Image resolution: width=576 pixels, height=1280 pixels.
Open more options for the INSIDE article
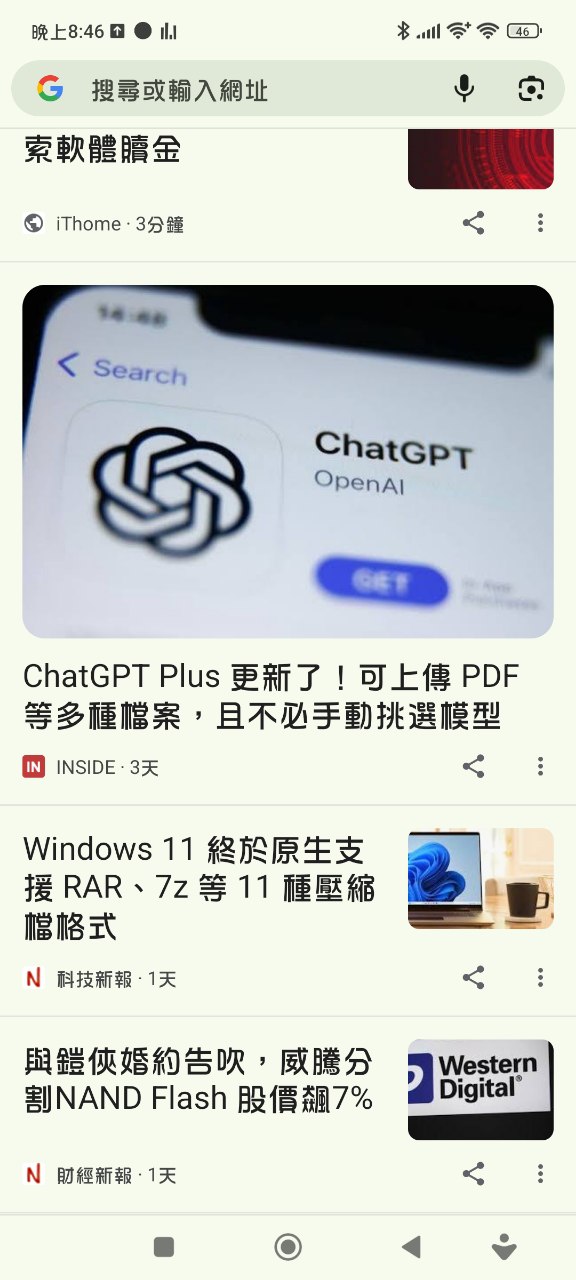[x=540, y=766]
